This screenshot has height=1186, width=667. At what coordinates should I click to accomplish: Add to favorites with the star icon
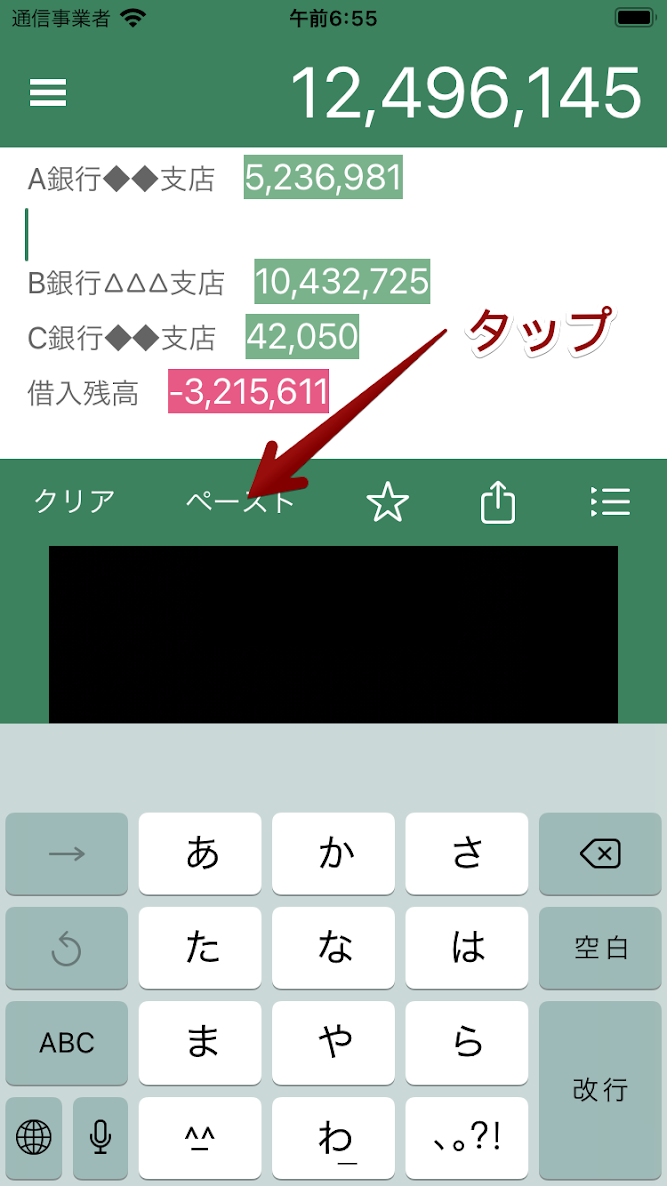coord(387,502)
